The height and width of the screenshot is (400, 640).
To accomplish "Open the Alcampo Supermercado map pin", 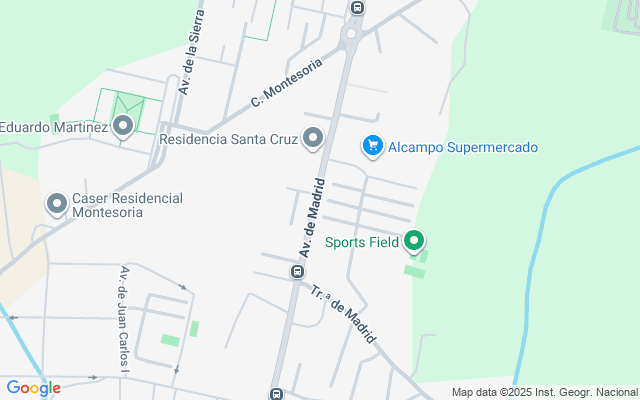I will pos(373,147).
